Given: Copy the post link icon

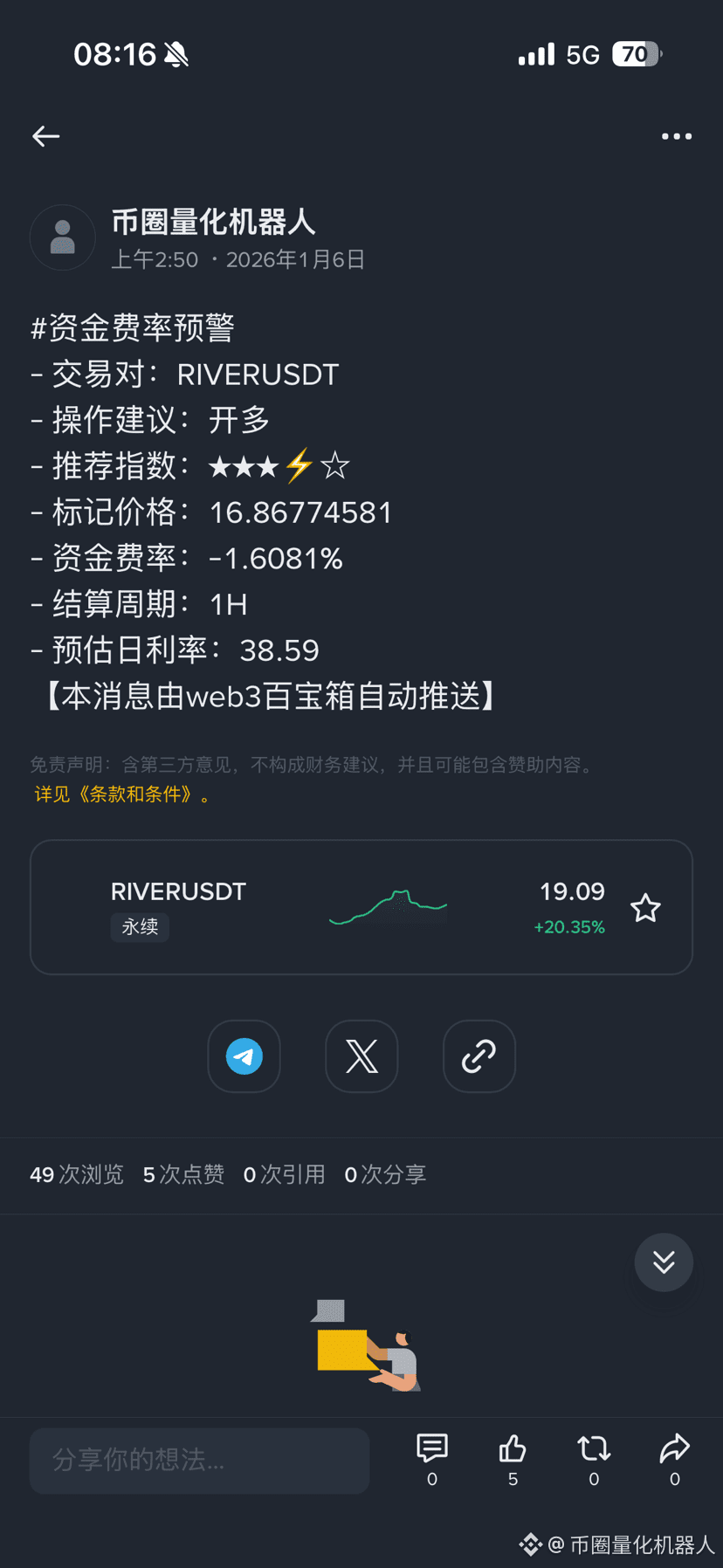Looking at the screenshot, I should (479, 1056).
